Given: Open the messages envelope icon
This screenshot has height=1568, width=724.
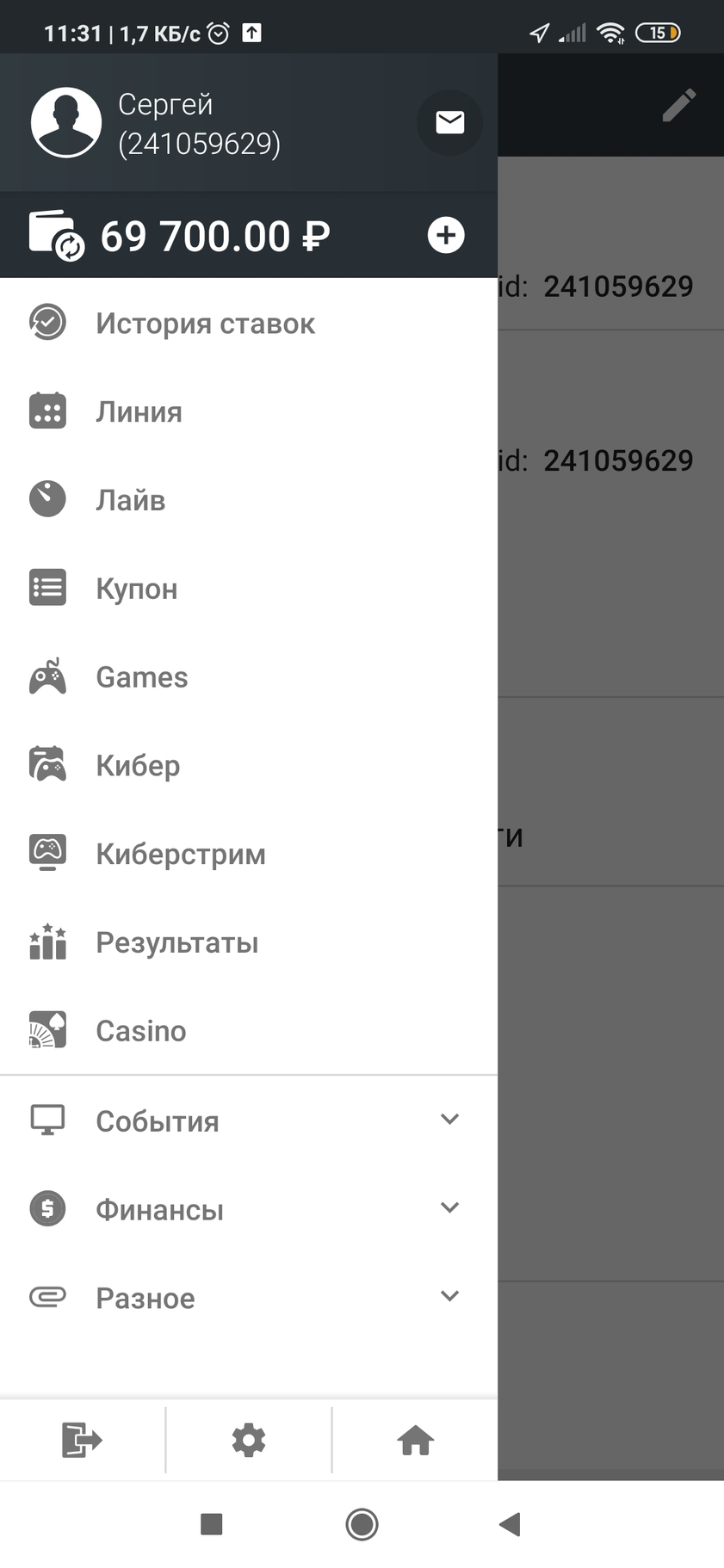Looking at the screenshot, I should tap(449, 122).
